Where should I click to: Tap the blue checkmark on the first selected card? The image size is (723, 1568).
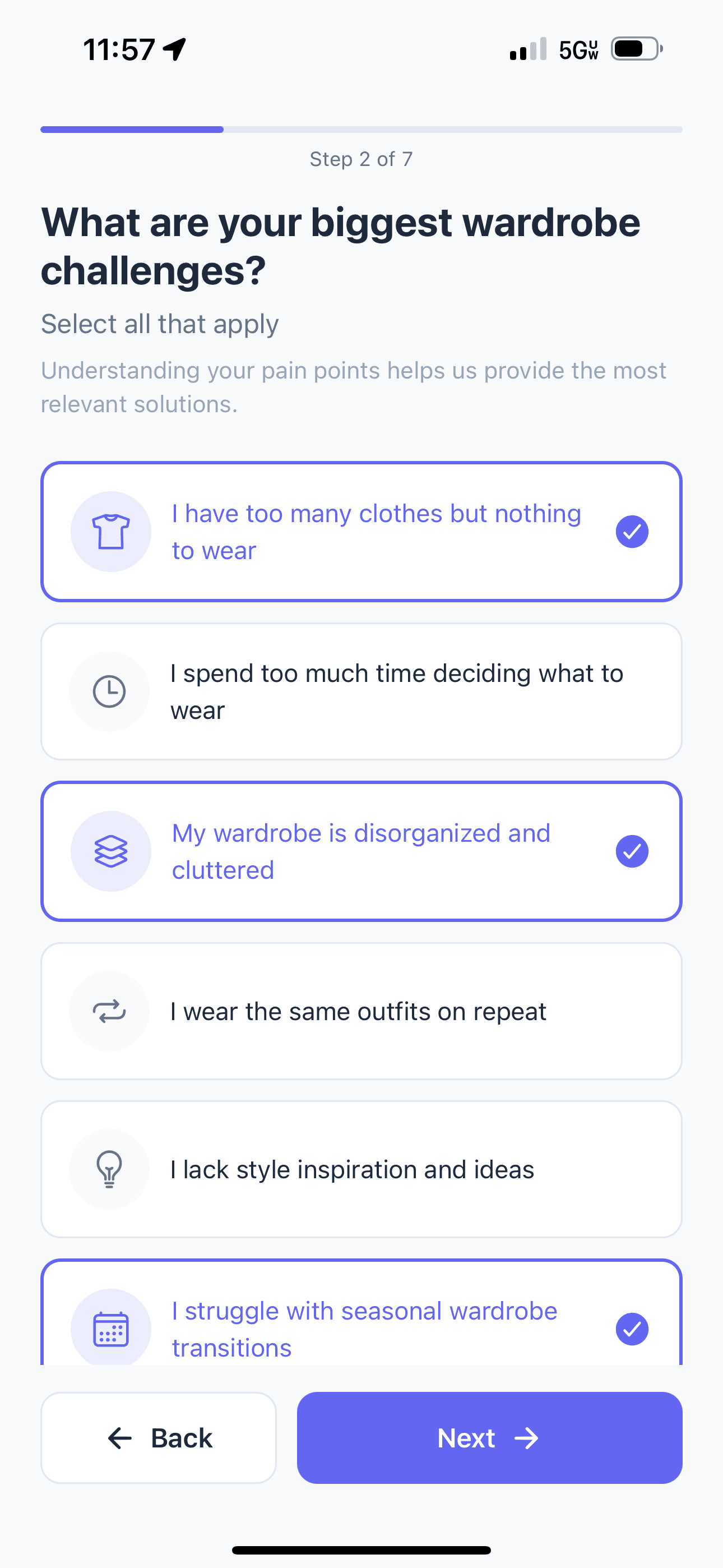(632, 531)
